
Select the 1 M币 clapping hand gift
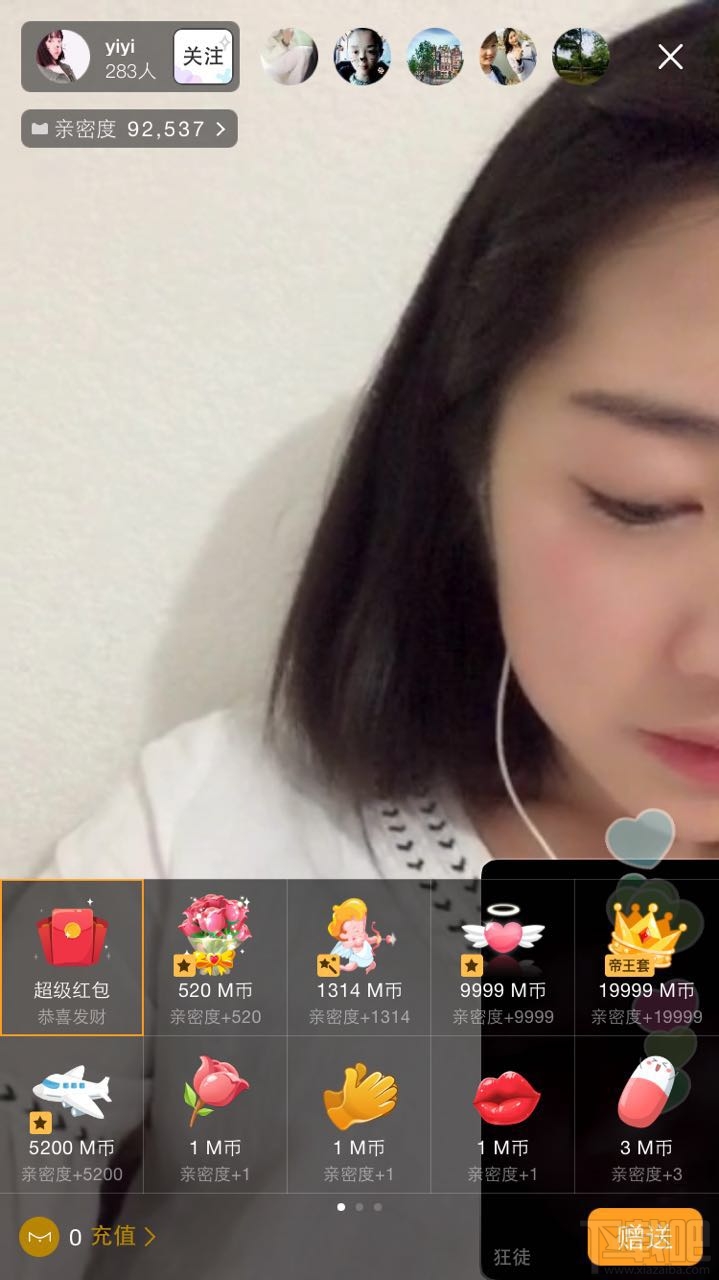click(x=359, y=1114)
